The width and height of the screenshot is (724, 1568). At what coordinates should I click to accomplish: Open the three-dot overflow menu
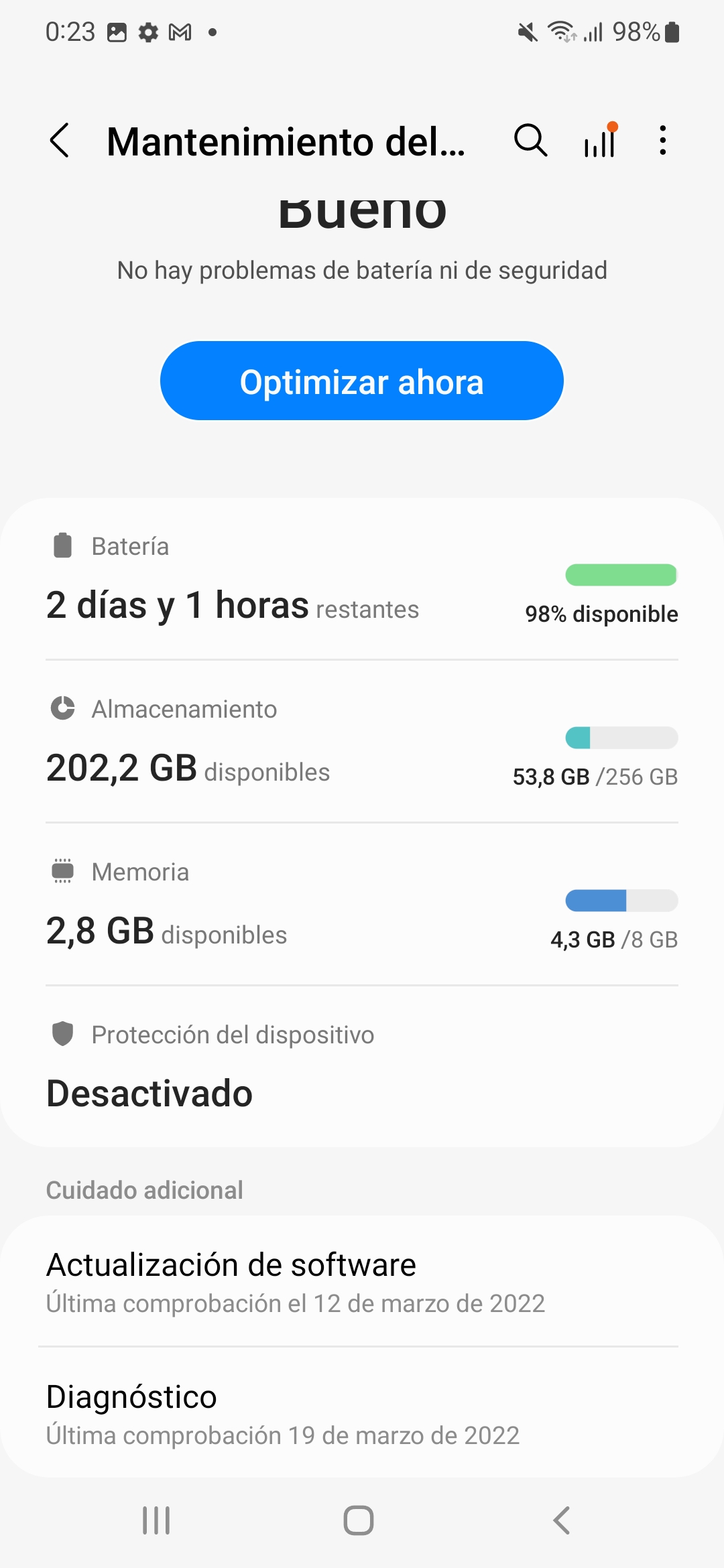tap(662, 141)
